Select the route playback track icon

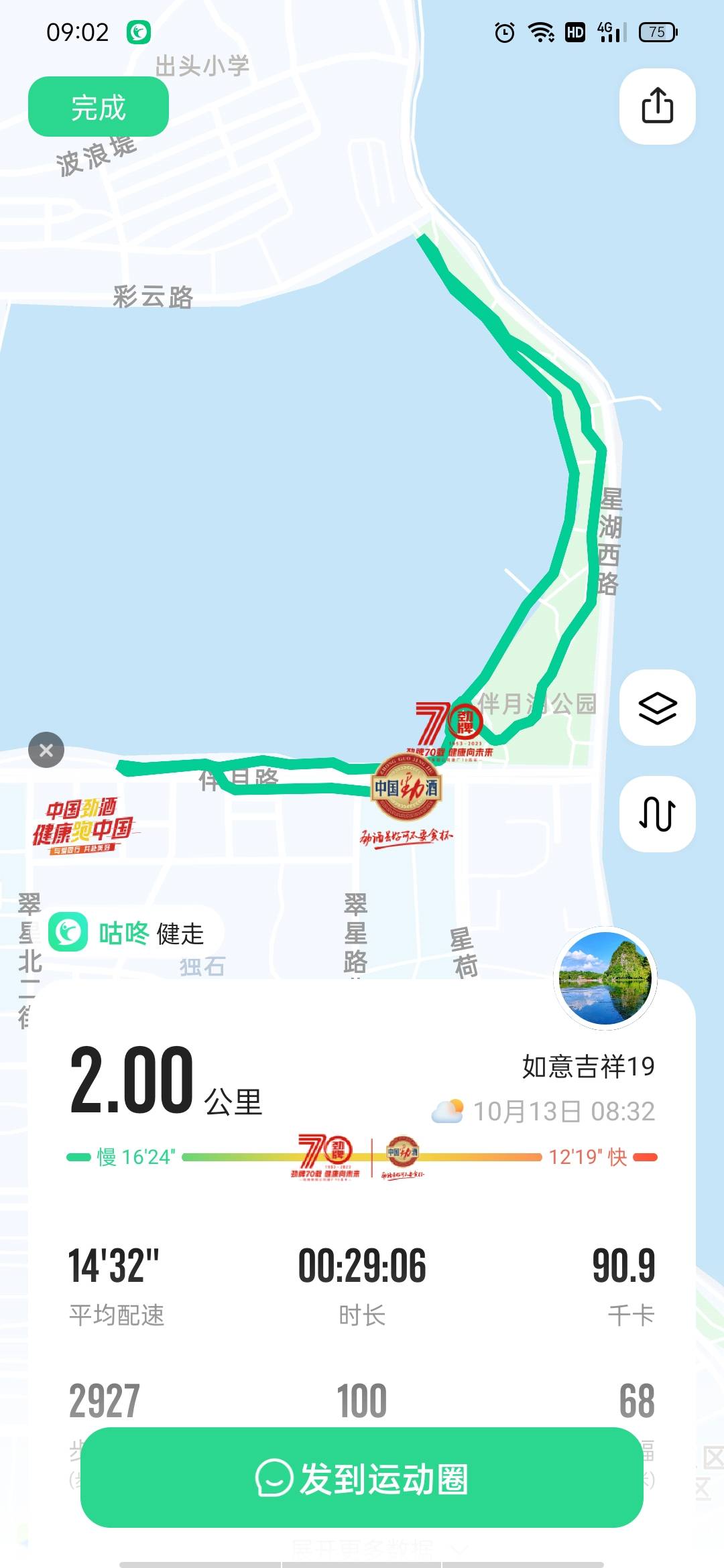pos(658,812)
